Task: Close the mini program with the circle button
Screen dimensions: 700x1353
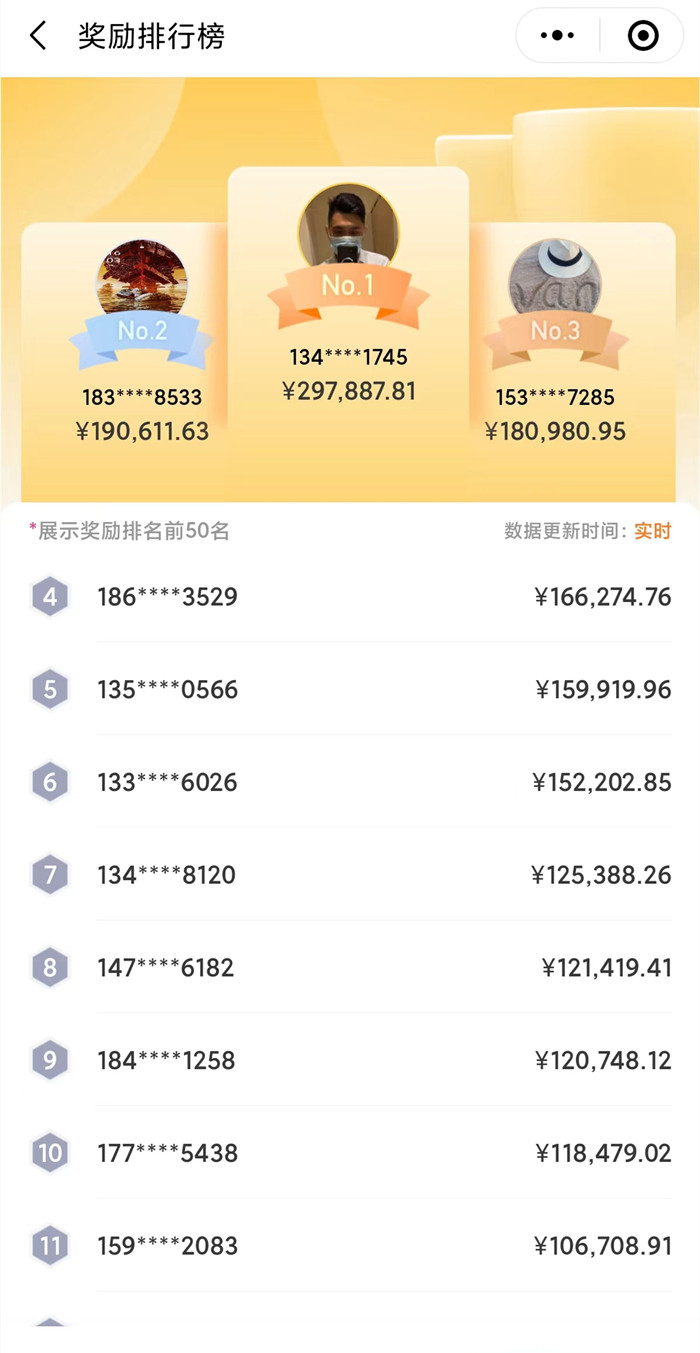Action: click(x=642, y=36)
